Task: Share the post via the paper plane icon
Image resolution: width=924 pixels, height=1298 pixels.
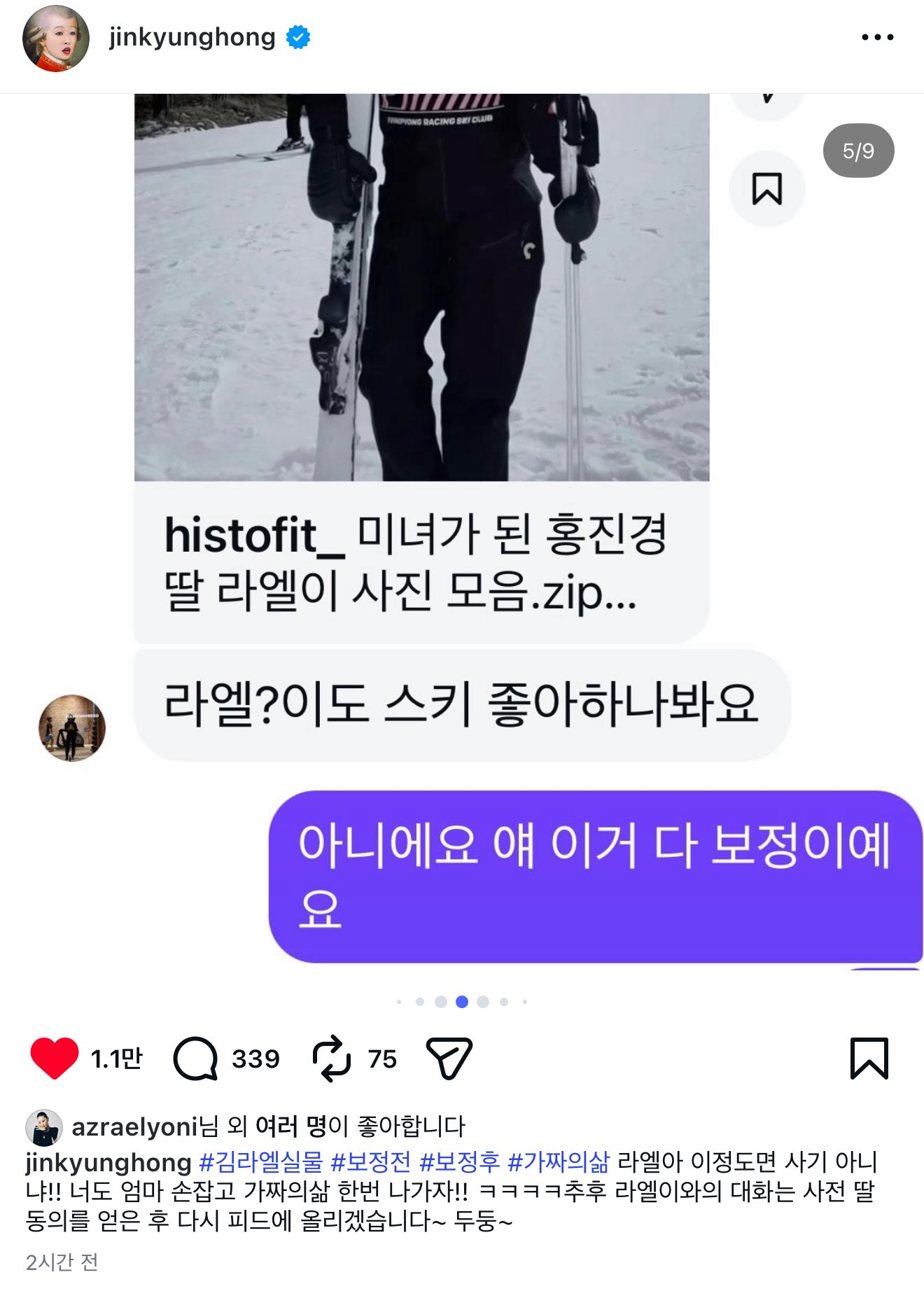Action: pyautogui.click(x=449, y=1059)
